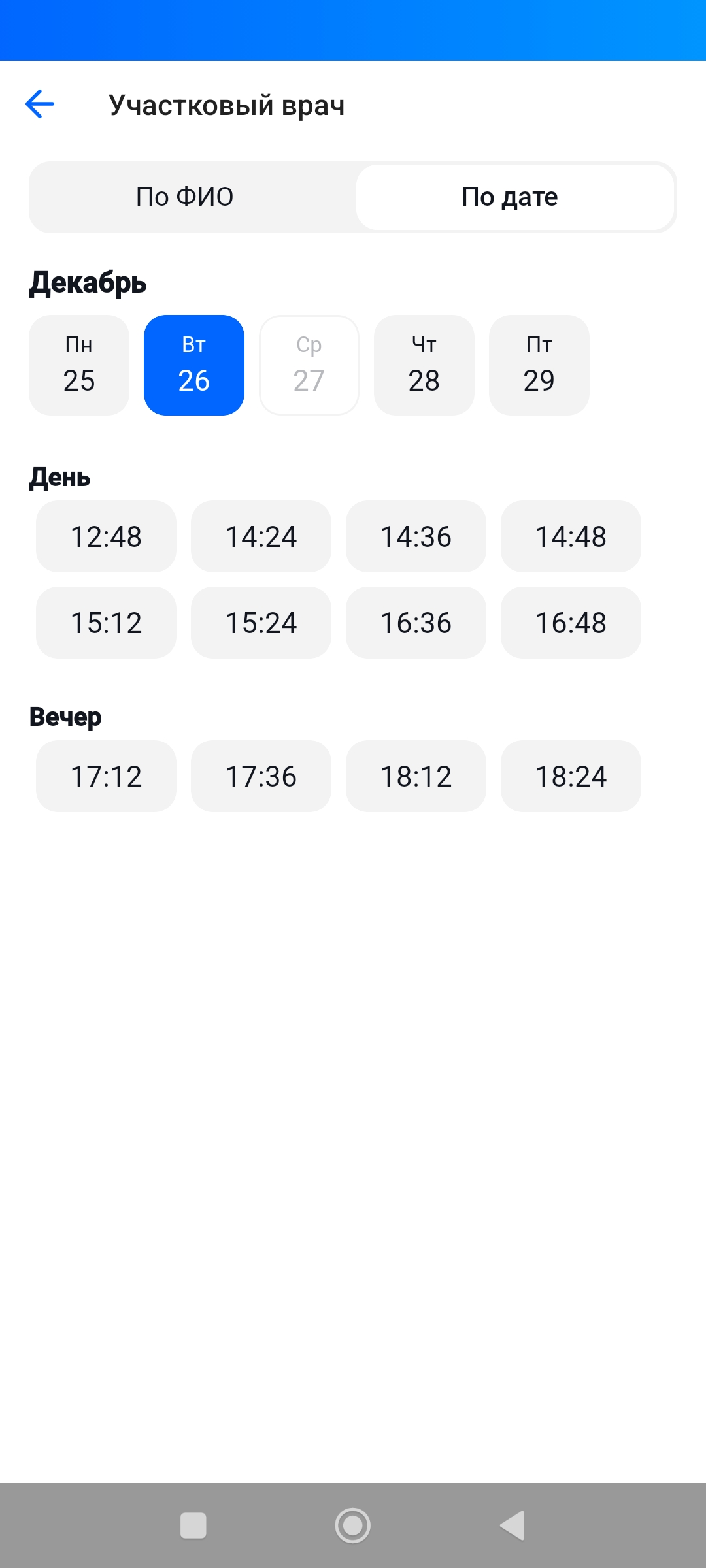
Task: Book the 18:24 evening slot
Action: (x=571, y=776)
